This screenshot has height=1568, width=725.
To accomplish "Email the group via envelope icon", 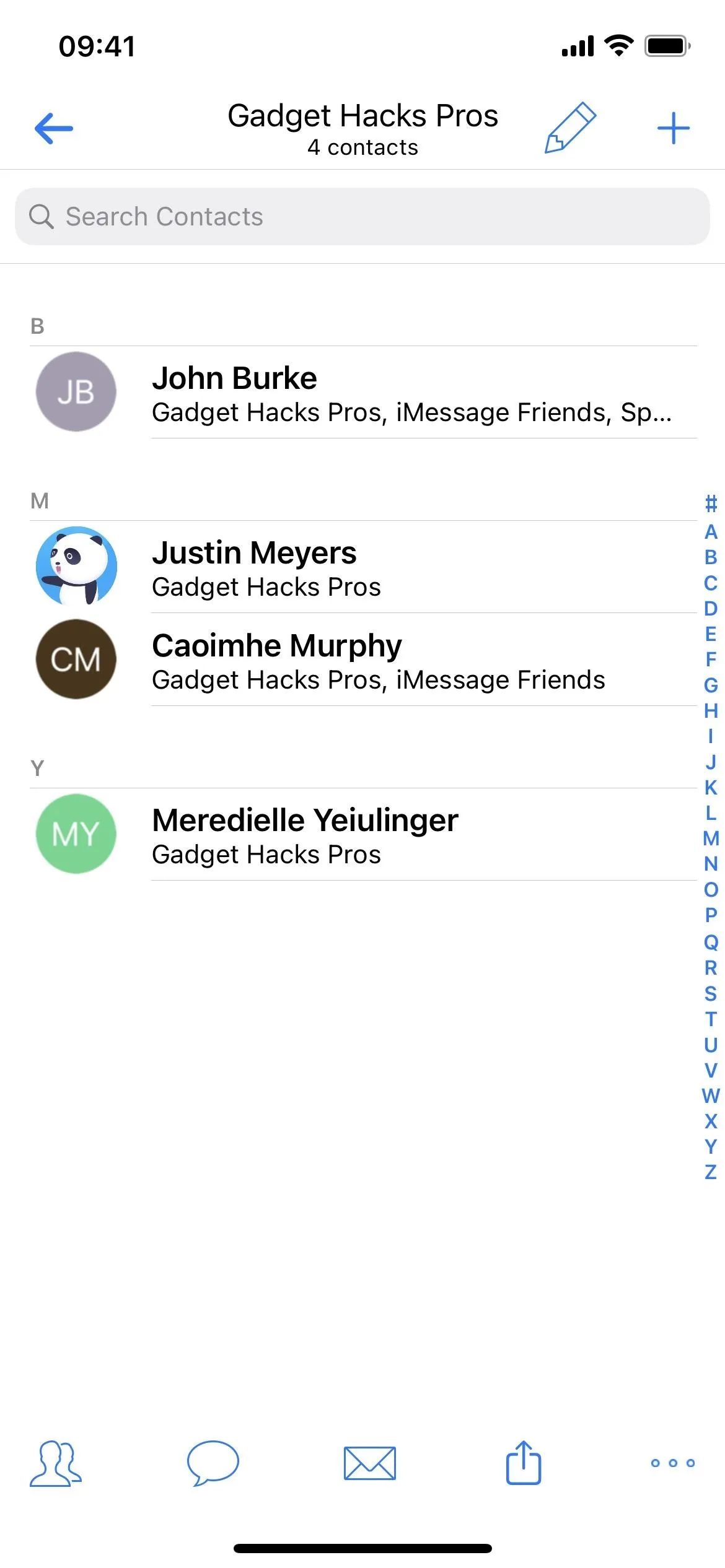I will tap(370, 1463).
